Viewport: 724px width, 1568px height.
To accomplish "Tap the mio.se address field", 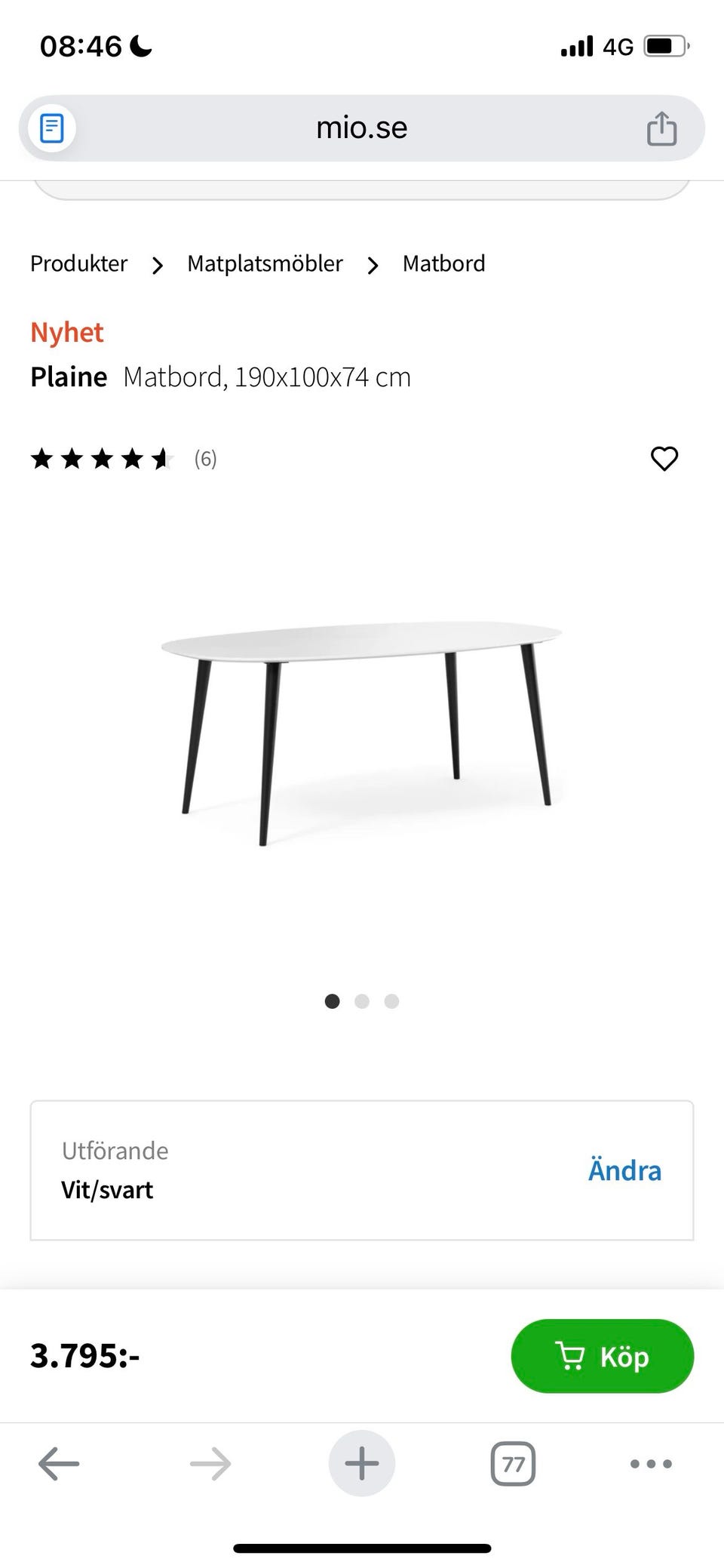I will [x=361, y=128].
